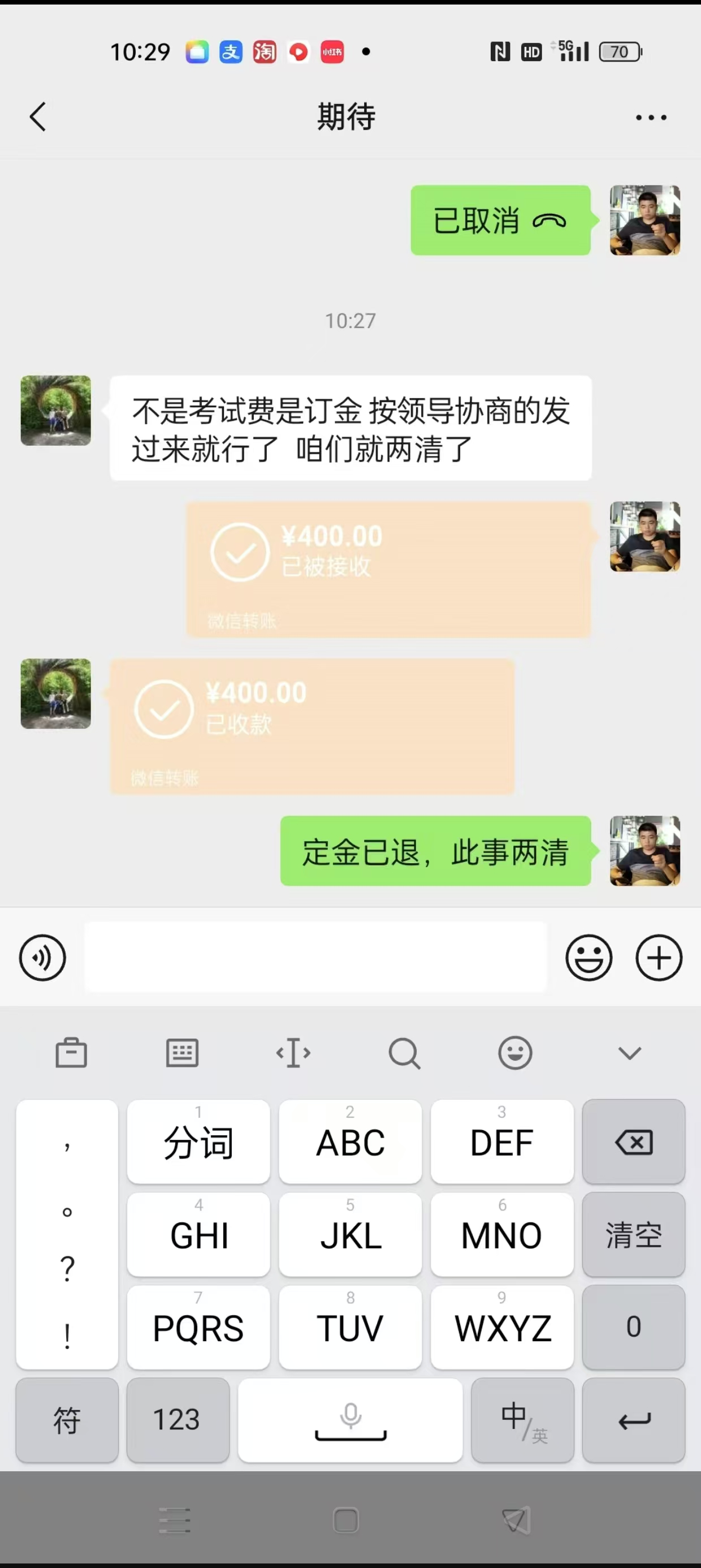The image size is (701, 1568).
Task: Tap the 已取消 call message to redial
Action: tap(500, 221)
